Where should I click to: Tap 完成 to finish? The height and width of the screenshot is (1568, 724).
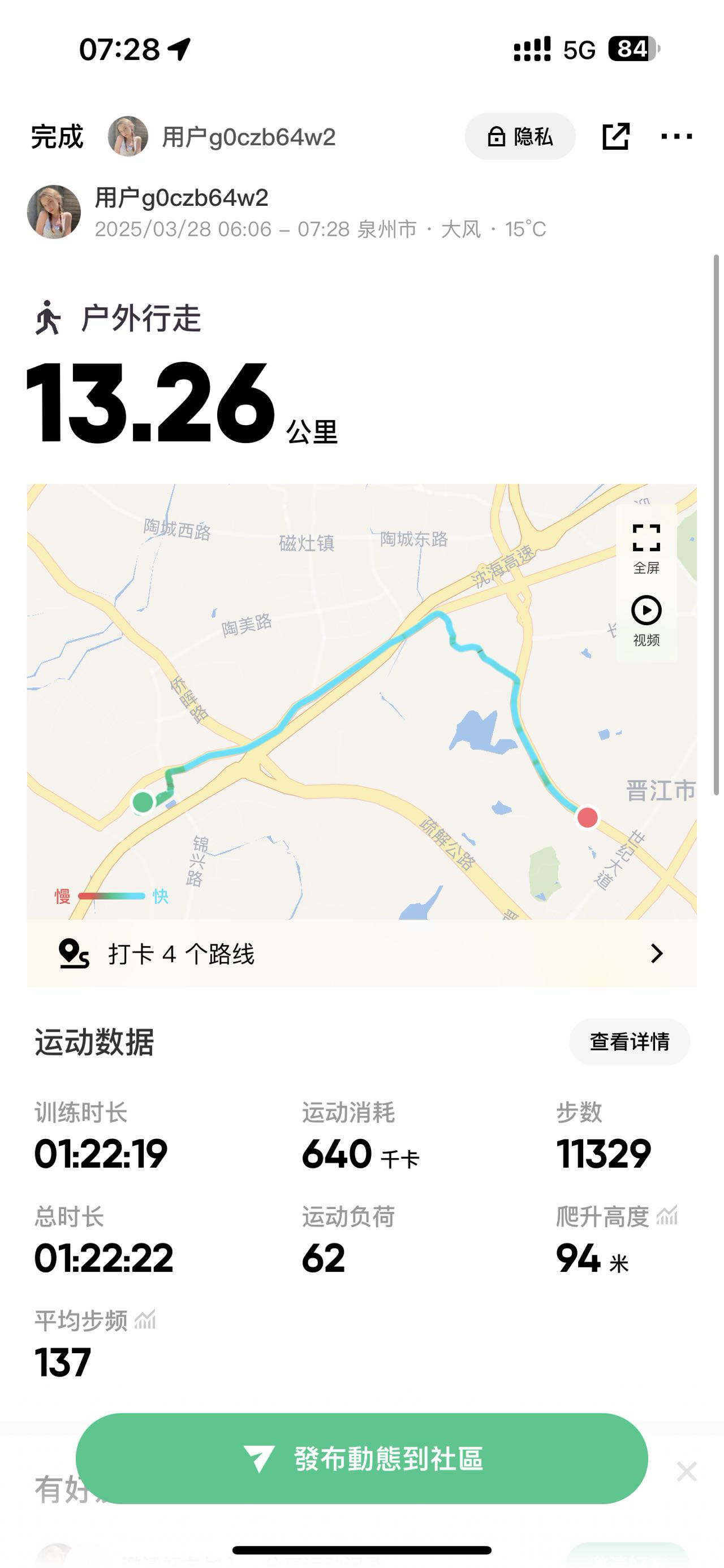pyautogui.click(x=57, y=136)
